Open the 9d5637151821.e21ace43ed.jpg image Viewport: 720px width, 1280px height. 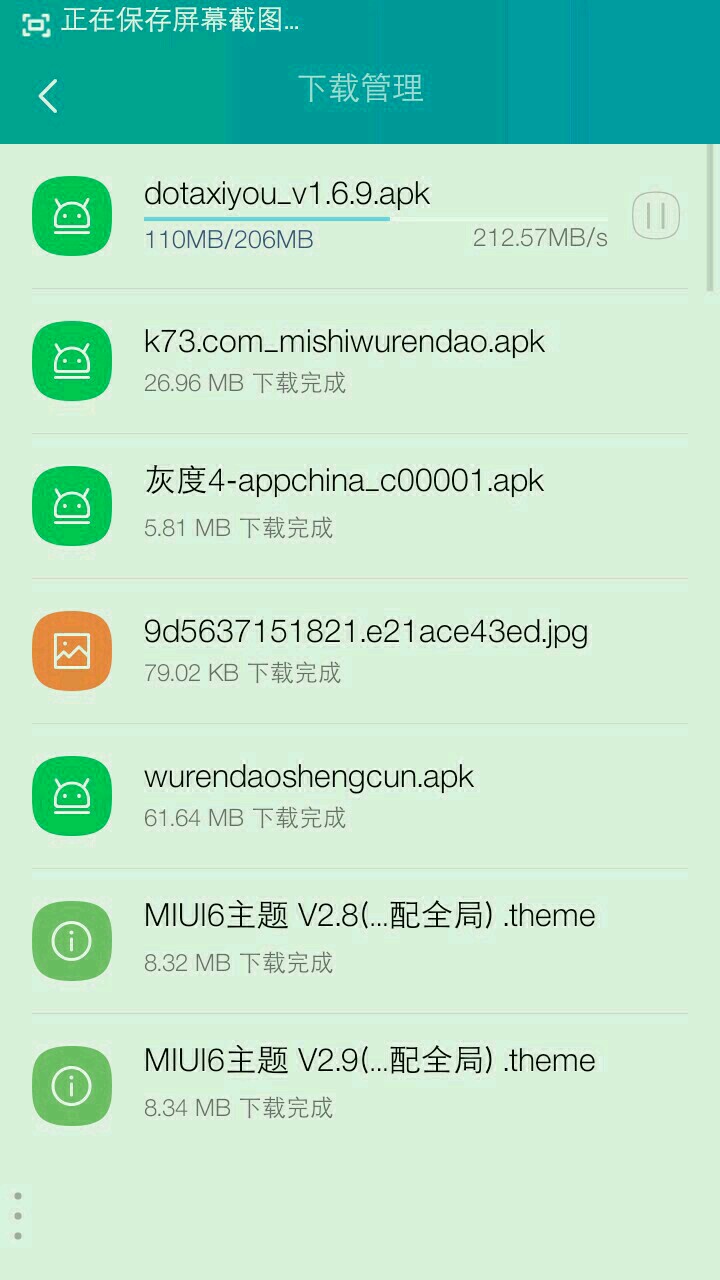pyautogui.click(x=360, y=650)
